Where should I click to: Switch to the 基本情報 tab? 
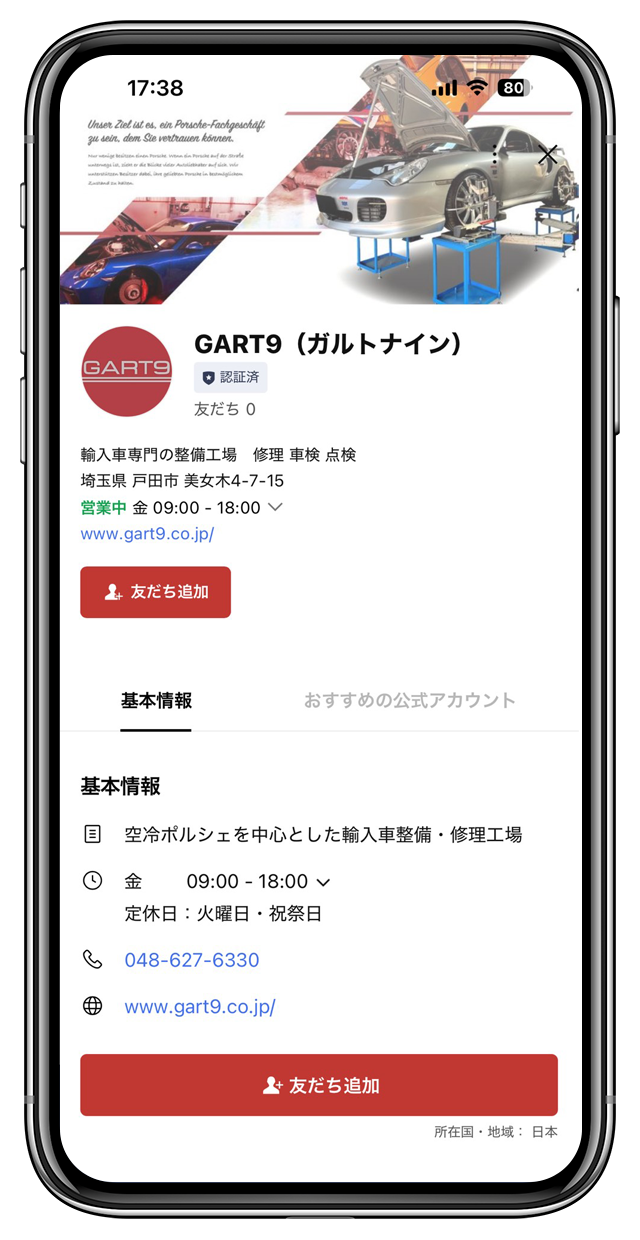click(x=156, y=701)
